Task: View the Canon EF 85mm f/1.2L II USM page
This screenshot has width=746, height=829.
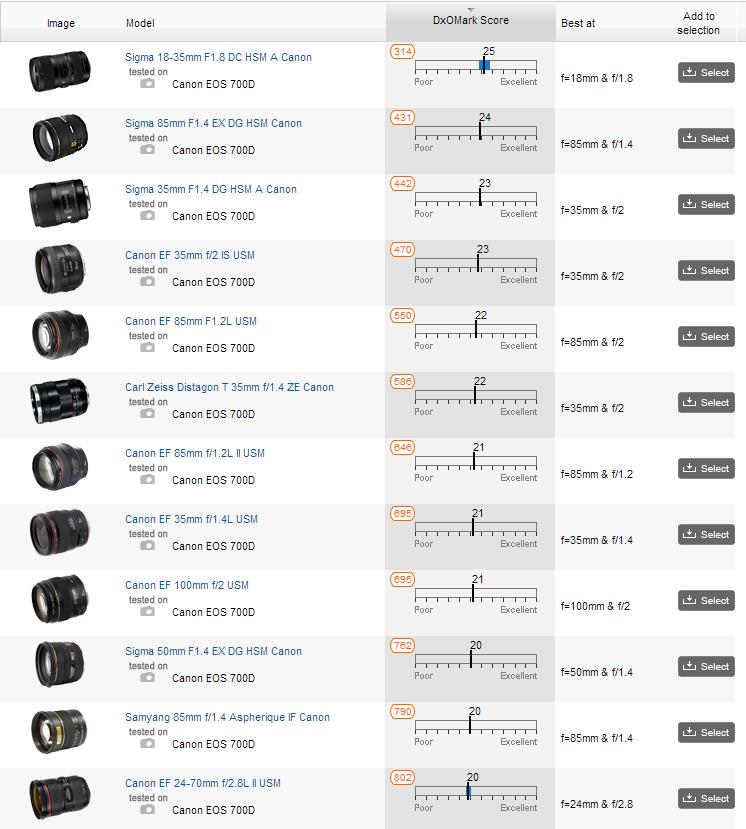Action: click(x=194, y=454)
